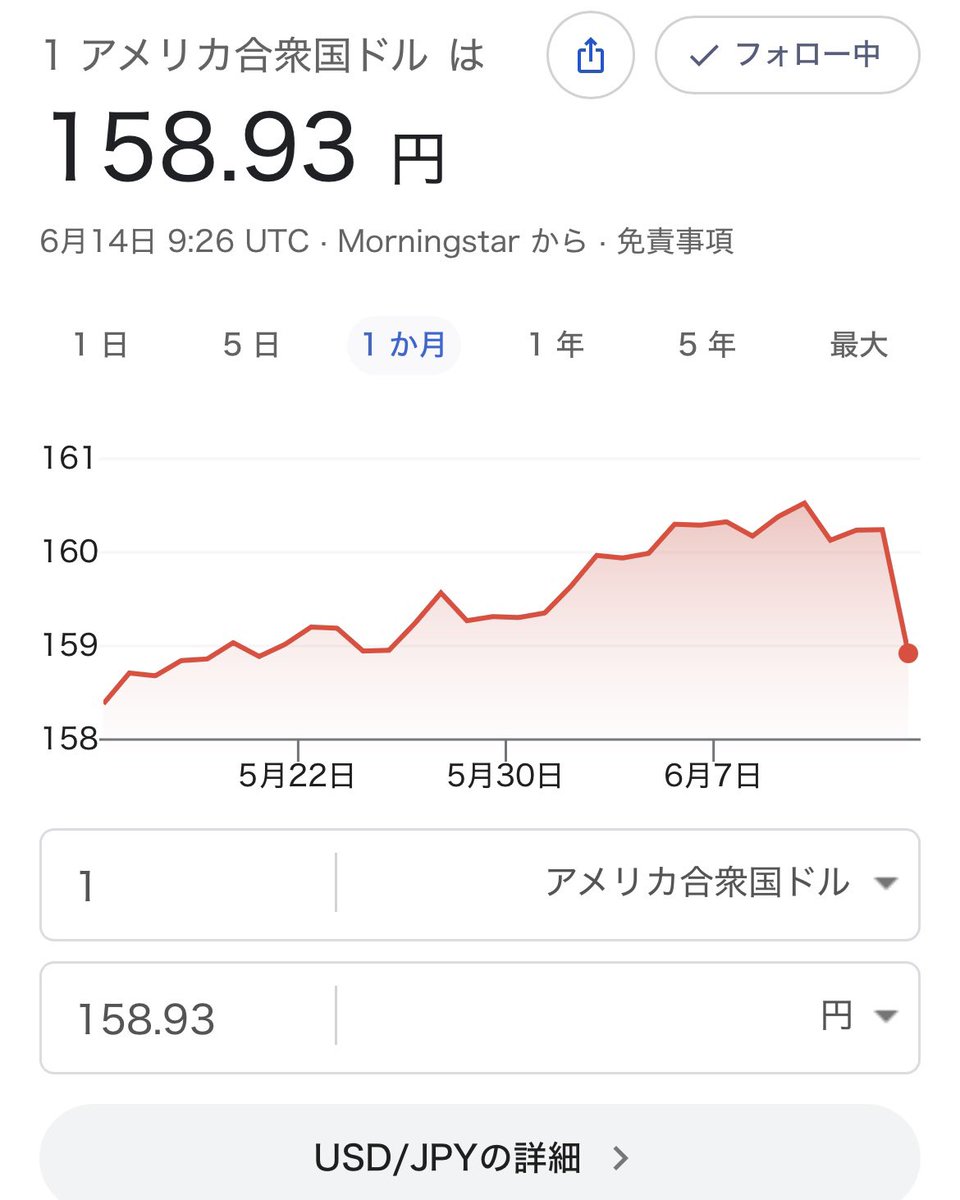The image size is (960, 1200).
Task: Open USD/JPYの詳細
Action: point(479,1157)
